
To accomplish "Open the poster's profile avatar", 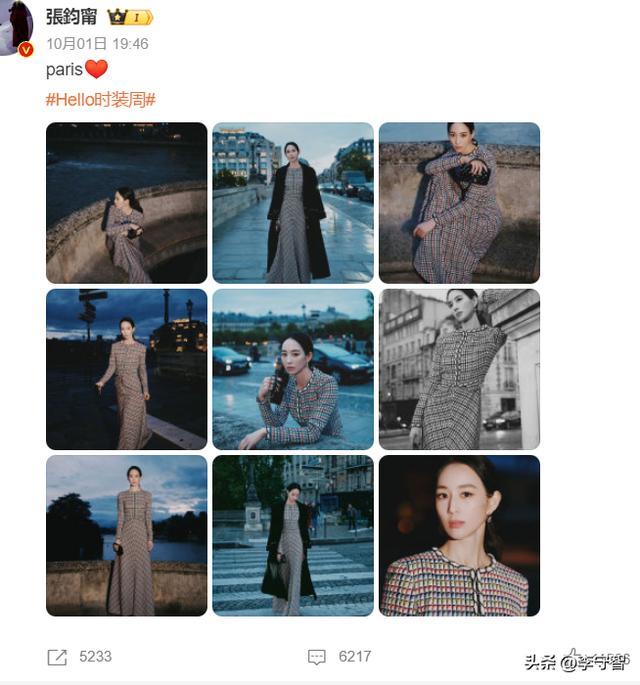I will pos(15,28).
